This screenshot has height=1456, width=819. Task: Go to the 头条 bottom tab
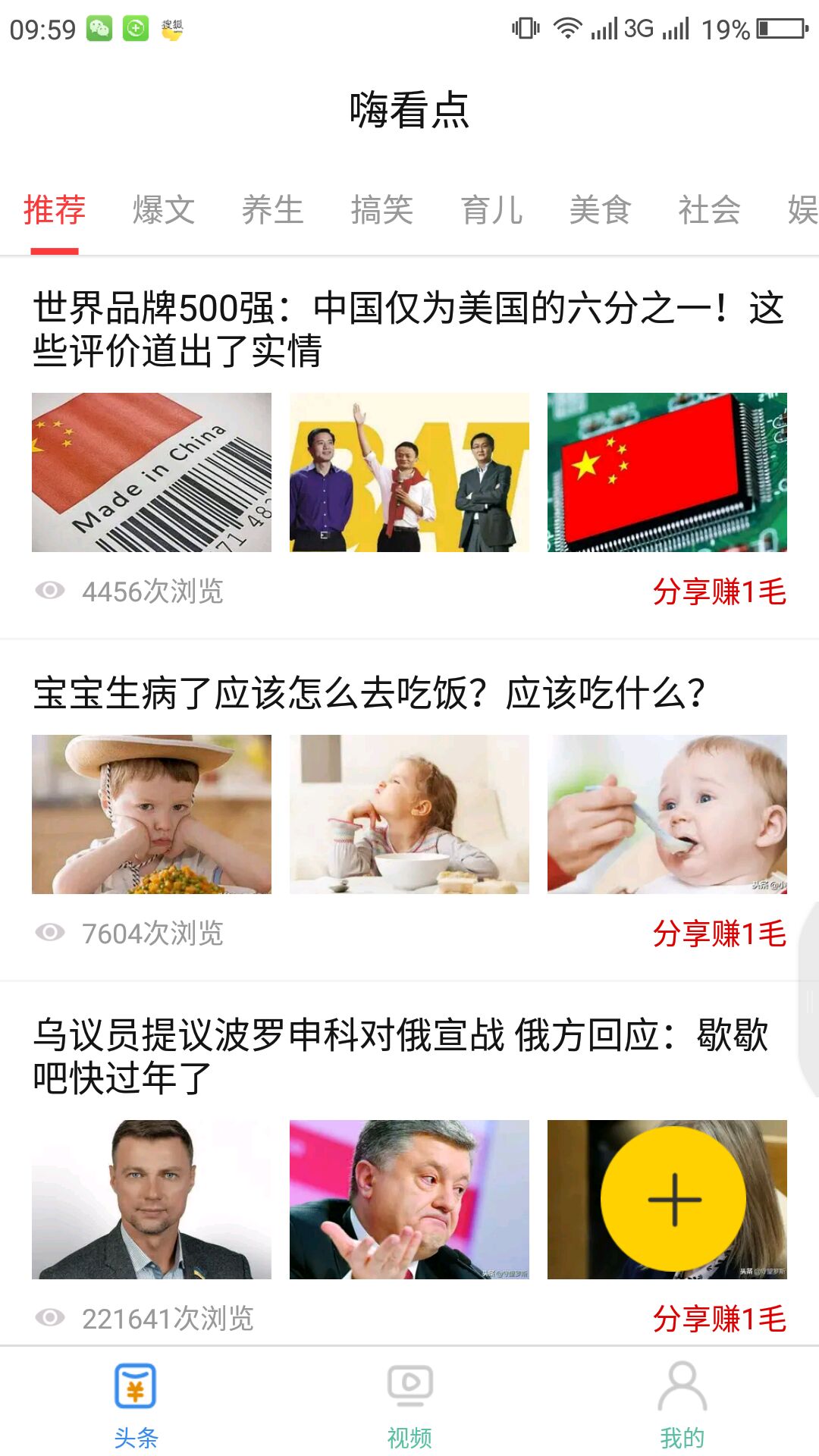[136, 1404]
